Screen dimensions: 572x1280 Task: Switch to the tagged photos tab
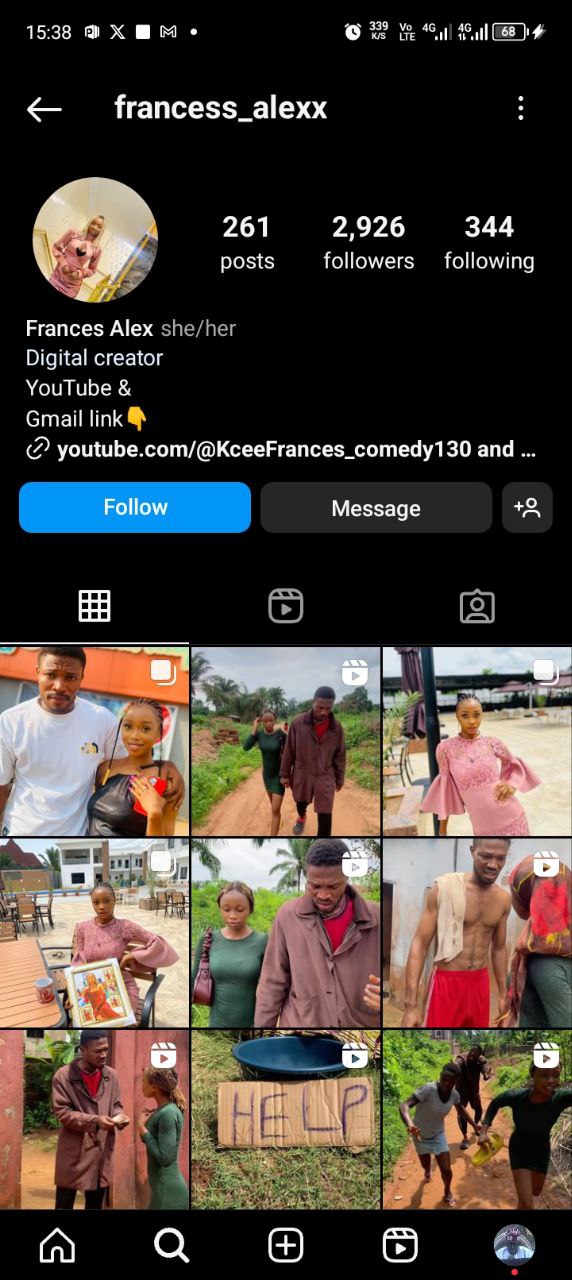477,606
